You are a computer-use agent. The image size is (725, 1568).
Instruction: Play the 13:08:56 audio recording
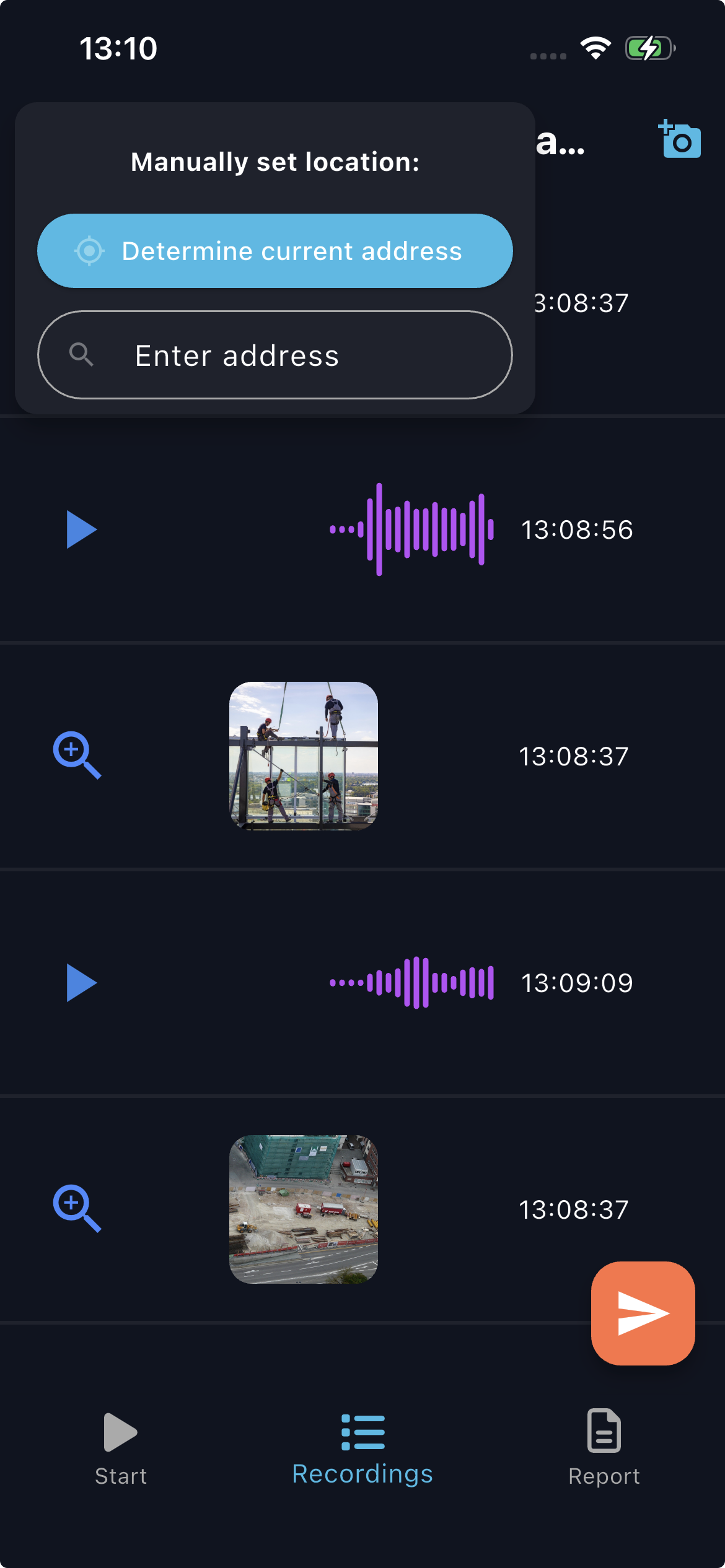tap(81, 529)
